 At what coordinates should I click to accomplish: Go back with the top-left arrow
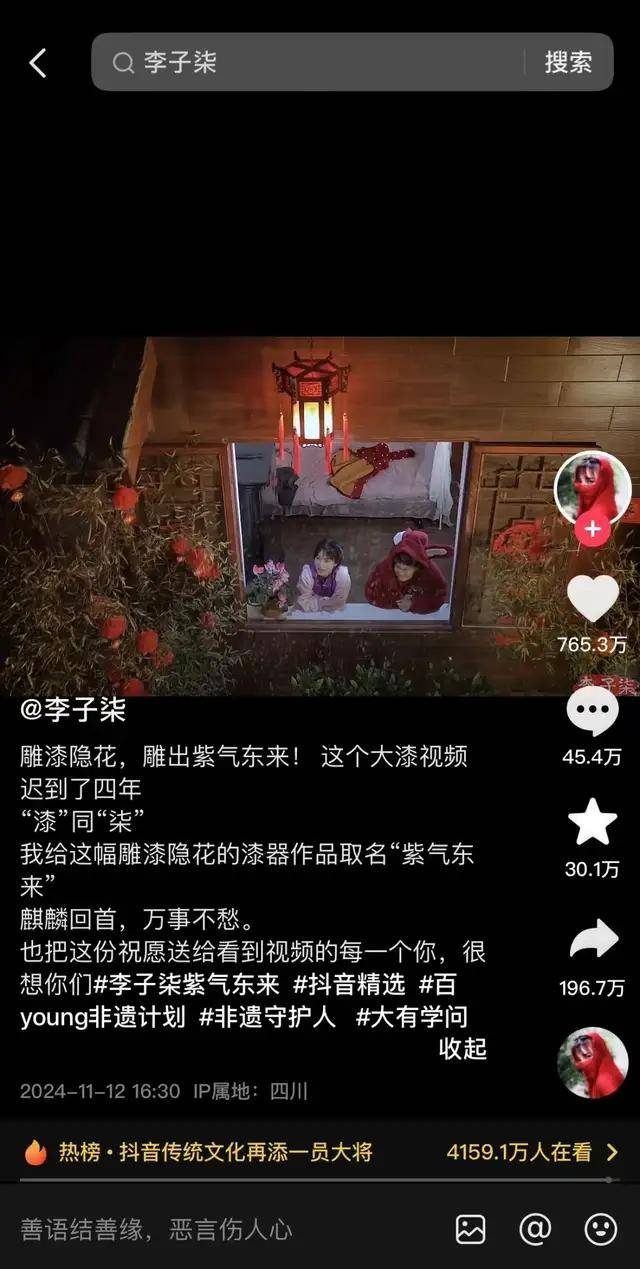38,63
